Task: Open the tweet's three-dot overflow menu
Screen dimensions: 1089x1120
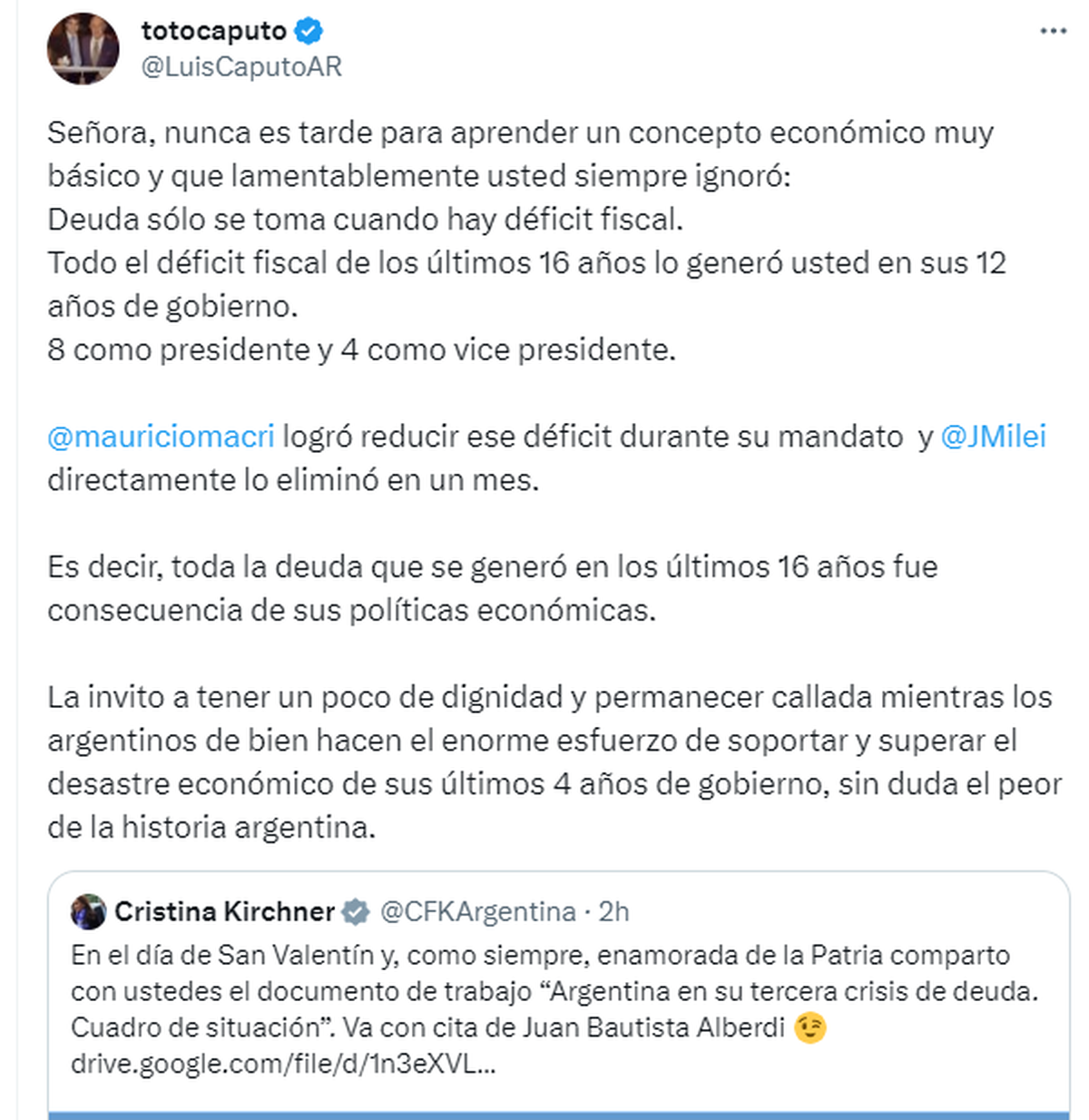Action: coord(1053,32)
